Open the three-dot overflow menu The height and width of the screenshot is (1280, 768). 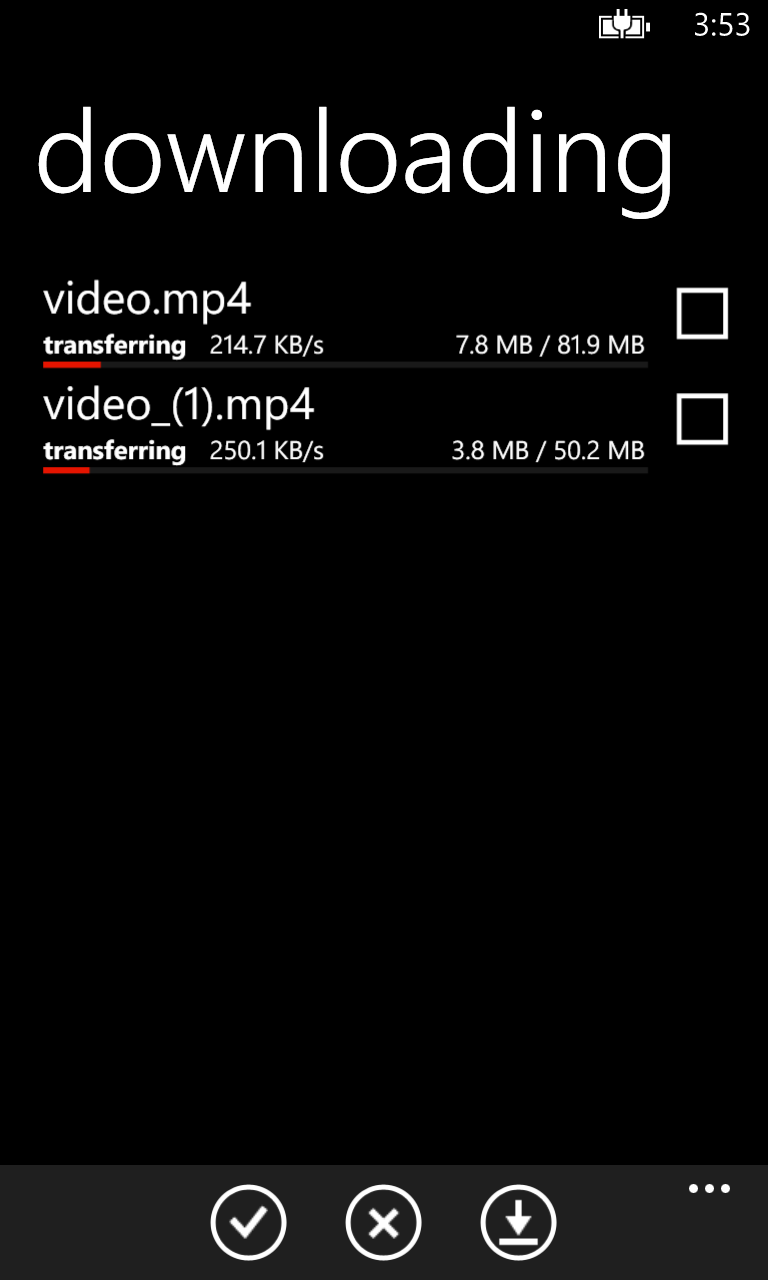click(x=709, y=1189)
